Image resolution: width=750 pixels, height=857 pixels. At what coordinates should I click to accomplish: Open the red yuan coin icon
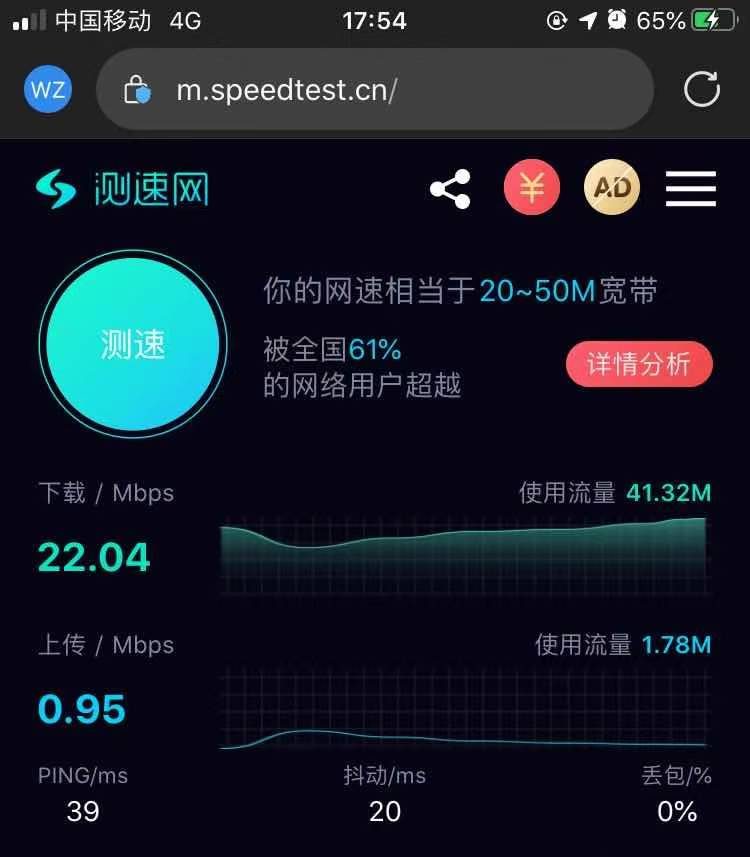tap(532, 188)
